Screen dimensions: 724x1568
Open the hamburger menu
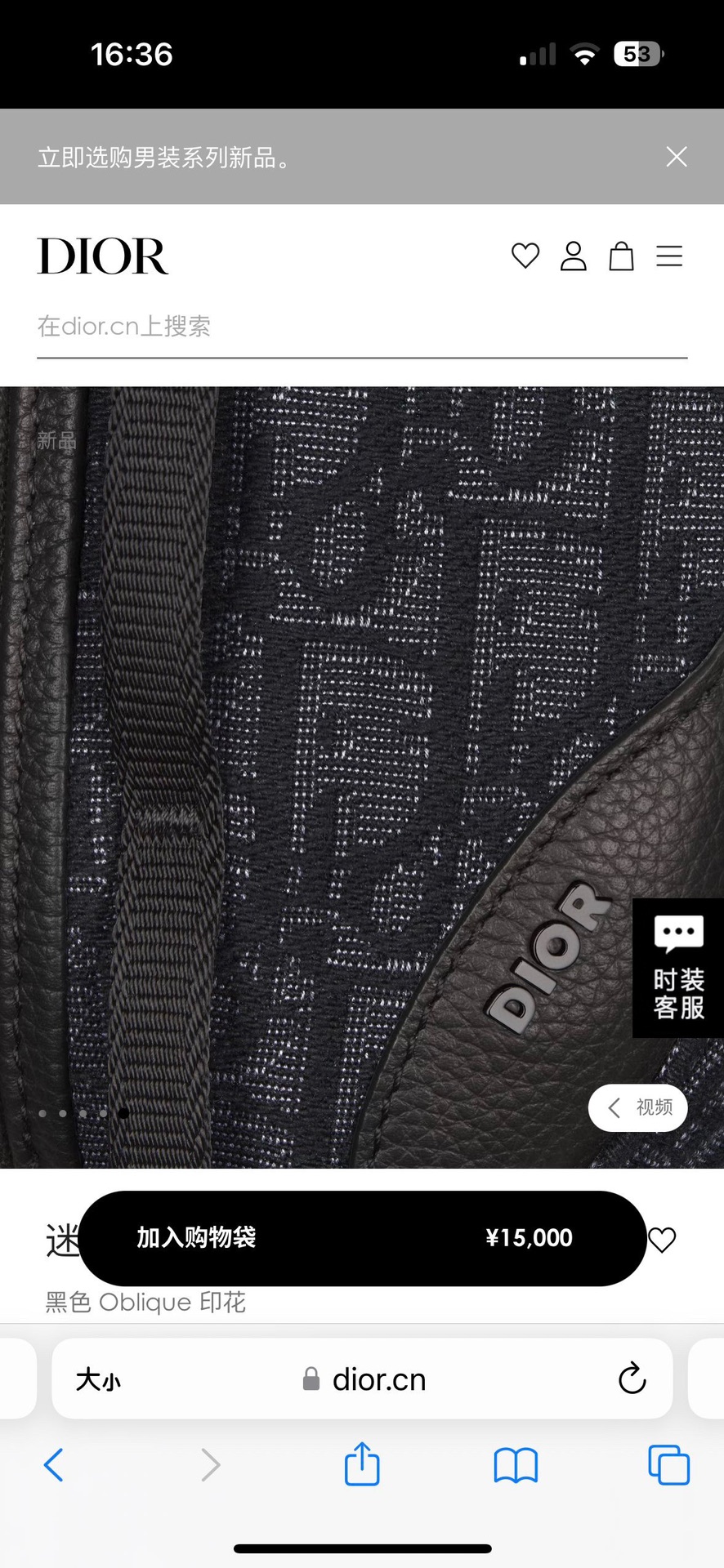tap(669, 256)
